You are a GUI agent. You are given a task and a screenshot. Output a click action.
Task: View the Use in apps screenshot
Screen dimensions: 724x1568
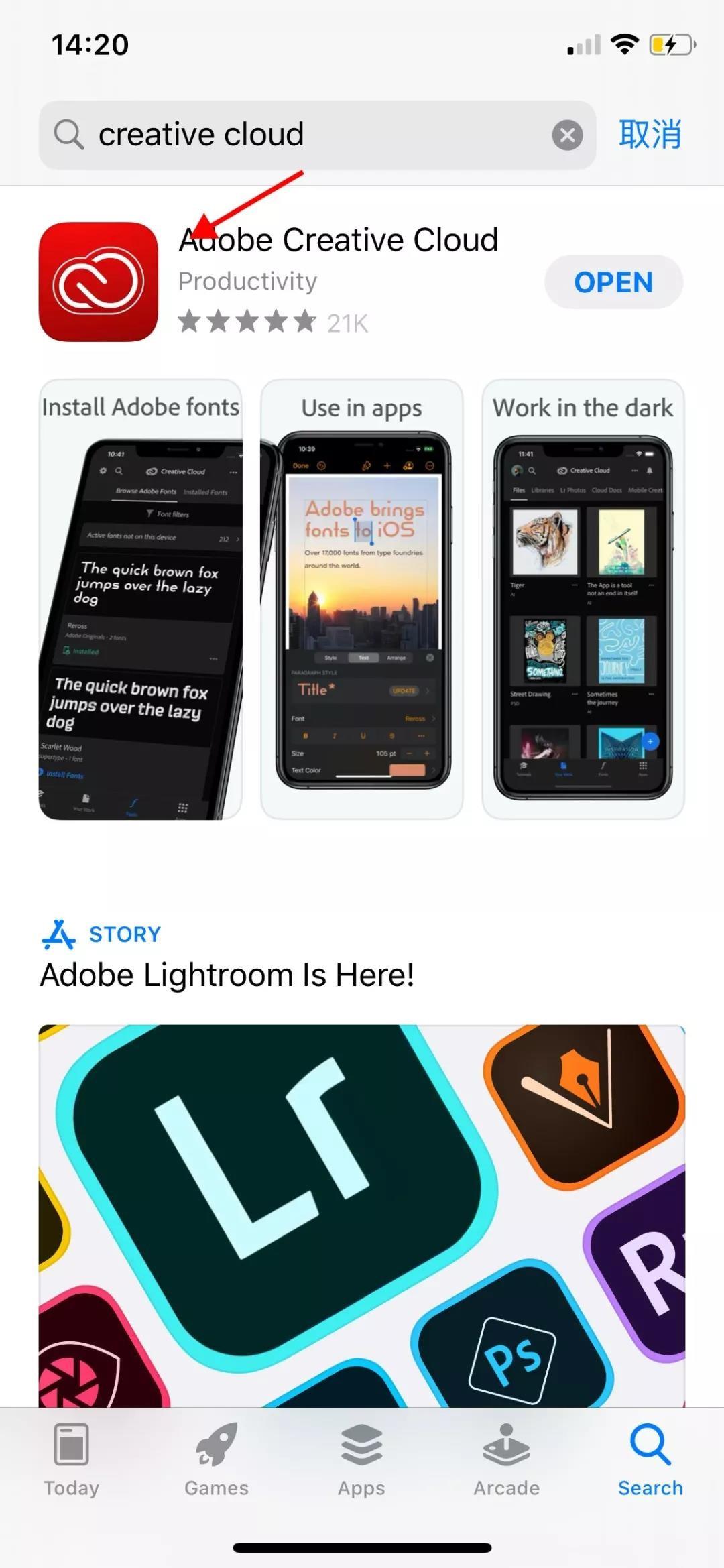pyautogui.click(x=362, y=599)
